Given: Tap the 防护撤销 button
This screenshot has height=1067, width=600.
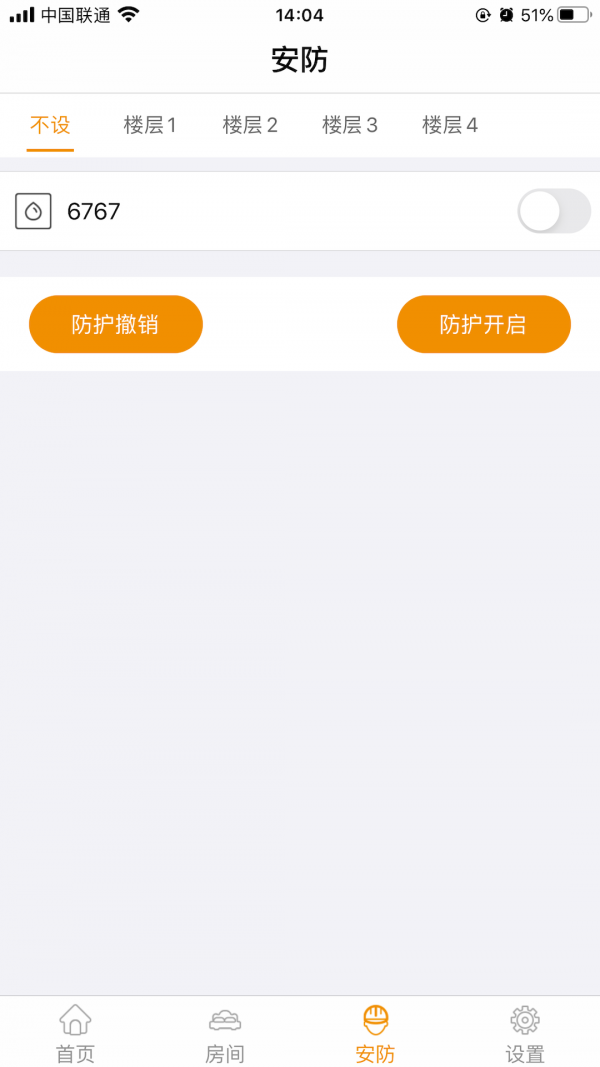Looking at the screenshot, I should pyautogui.click(x=116, y=324).
